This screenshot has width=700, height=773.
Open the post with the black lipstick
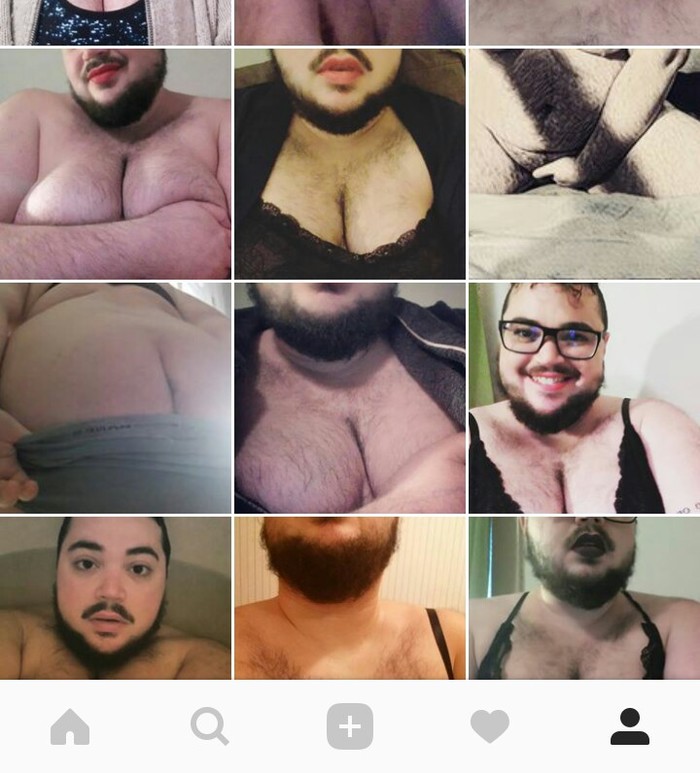pyautogui.click(x=584, y=598)
